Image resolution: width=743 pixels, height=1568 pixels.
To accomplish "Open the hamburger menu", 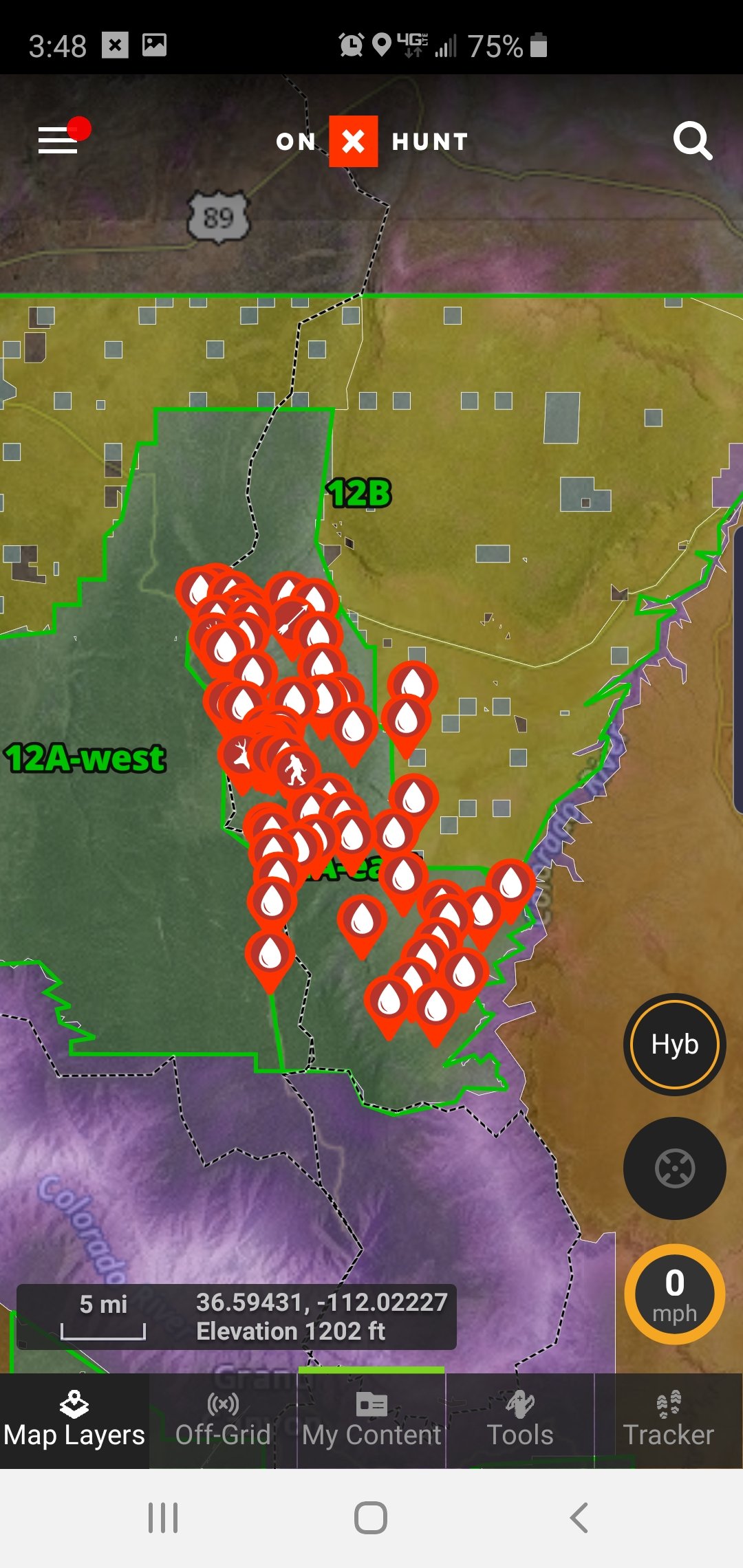I will point(58,140).
